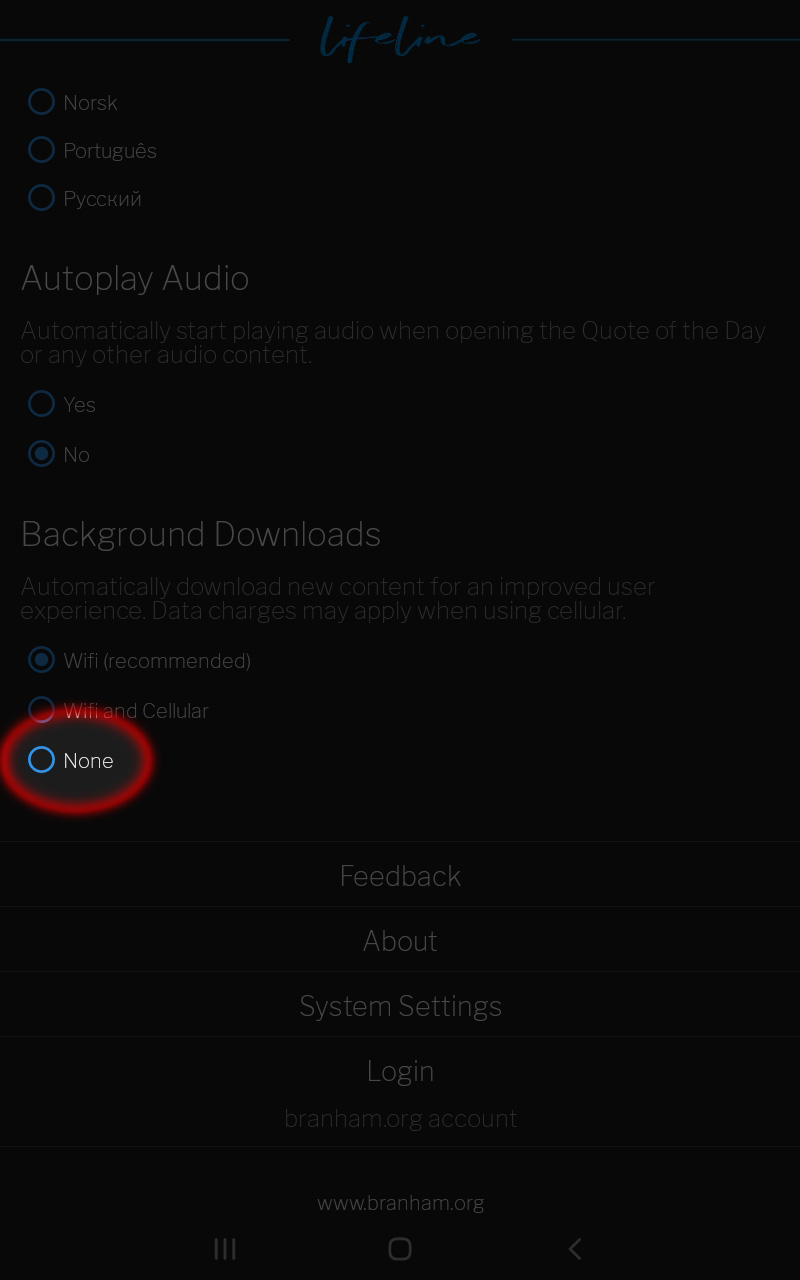Image resolution: width=800 pixels, height=1280 pixels.
Task: Enable Autoplay Audio with Yes
Action: pos(62,404)
